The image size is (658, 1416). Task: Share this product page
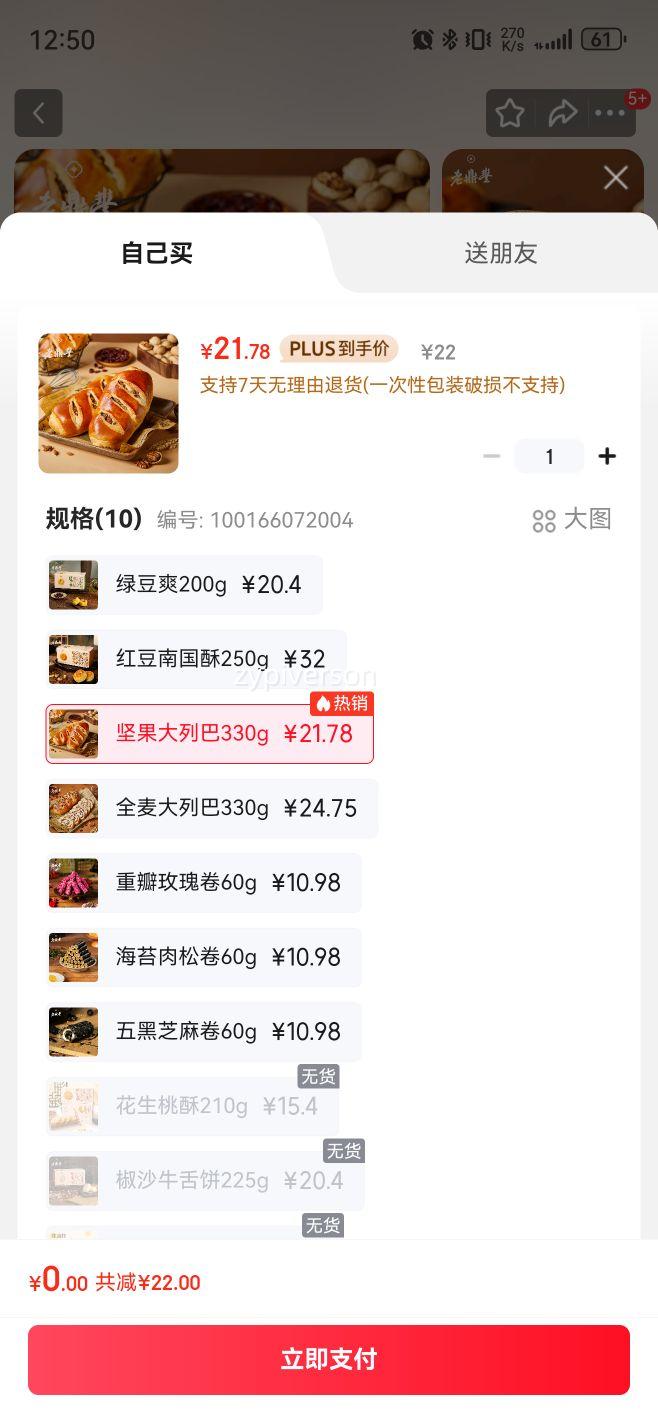562,113
